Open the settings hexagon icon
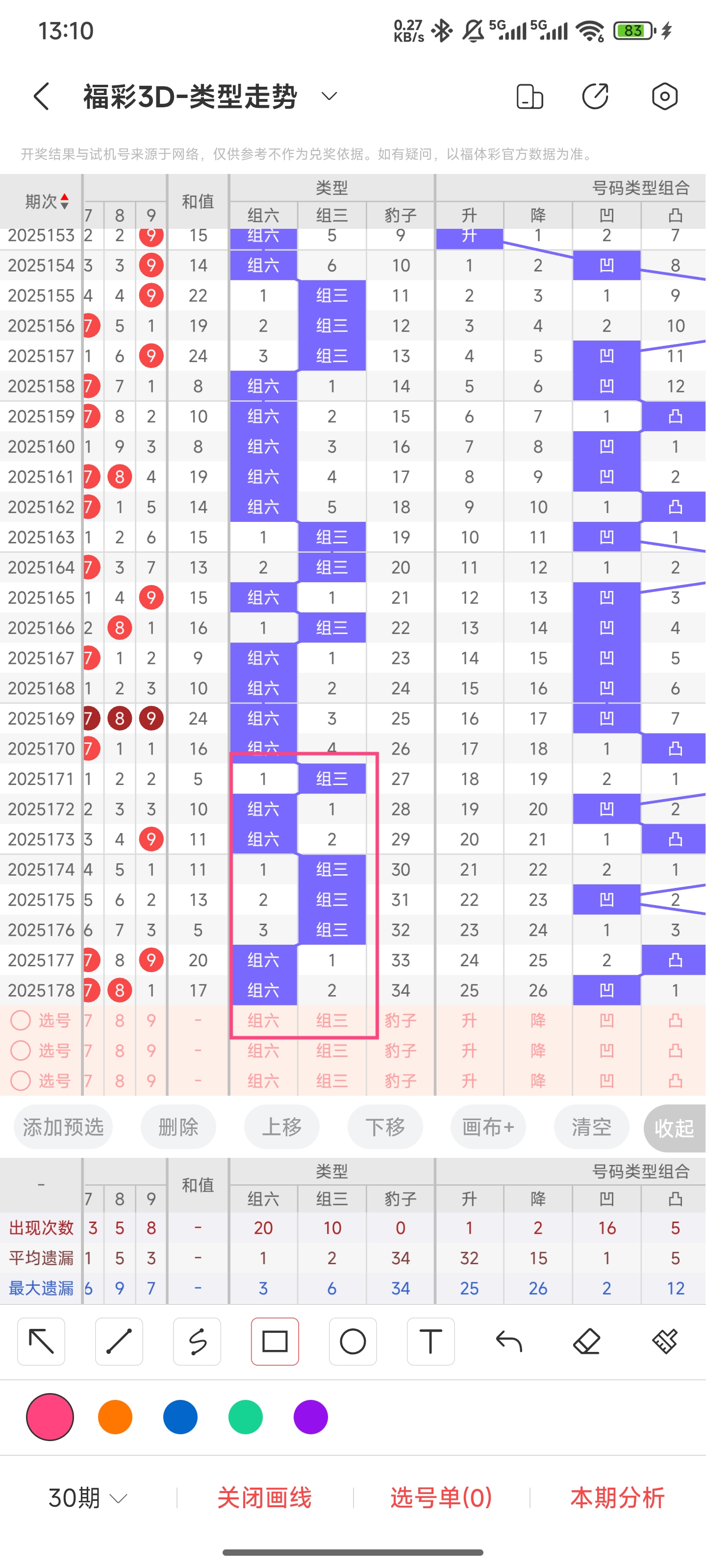 tap(664, 96)
